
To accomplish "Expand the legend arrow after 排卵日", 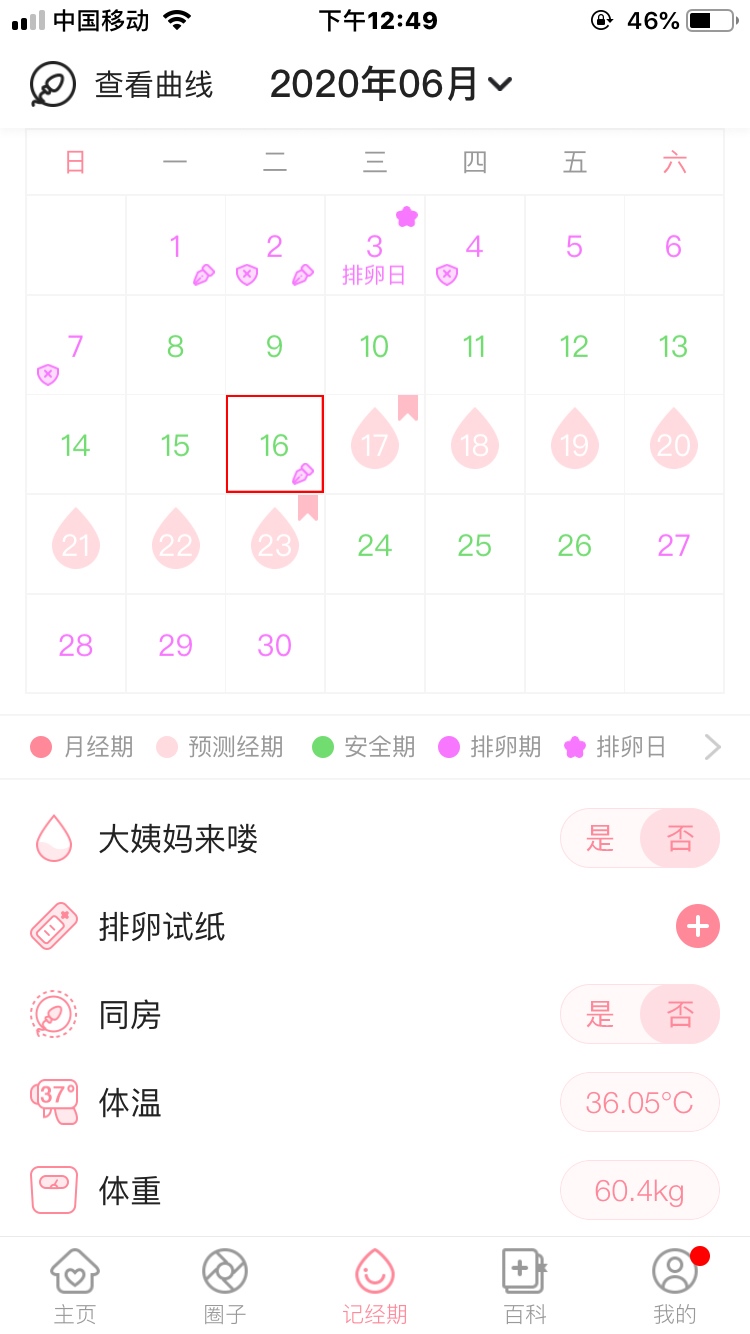I will (x=712, y=747).
